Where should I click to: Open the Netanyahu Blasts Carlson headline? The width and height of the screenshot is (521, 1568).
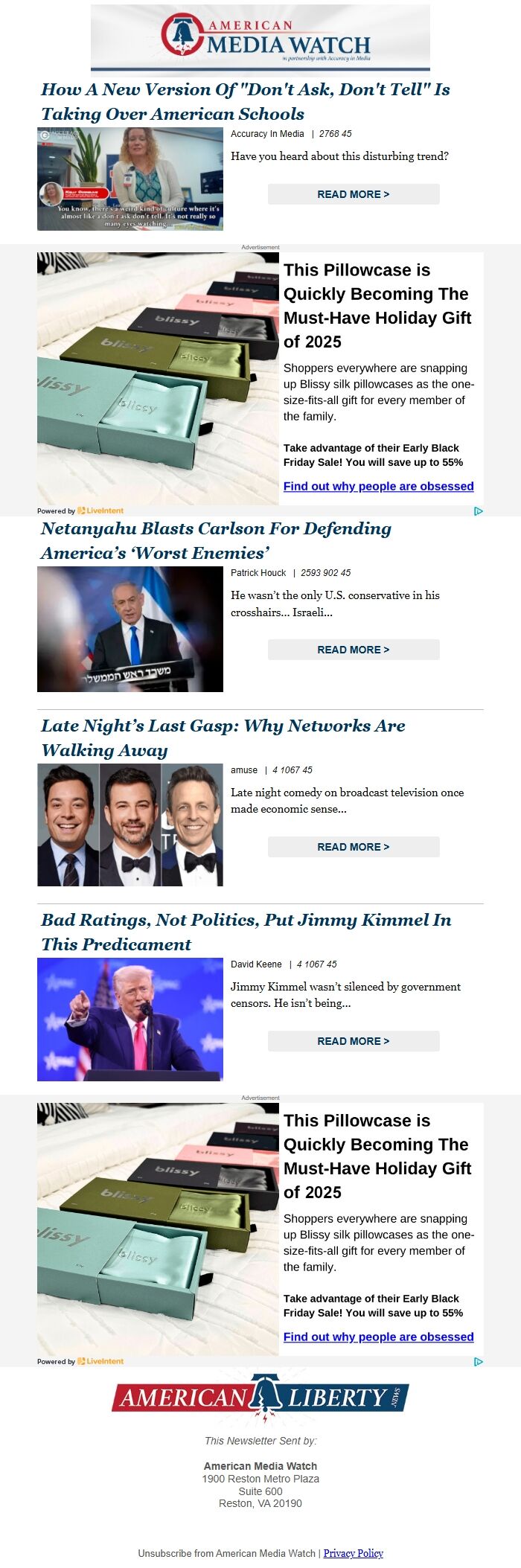216,540
